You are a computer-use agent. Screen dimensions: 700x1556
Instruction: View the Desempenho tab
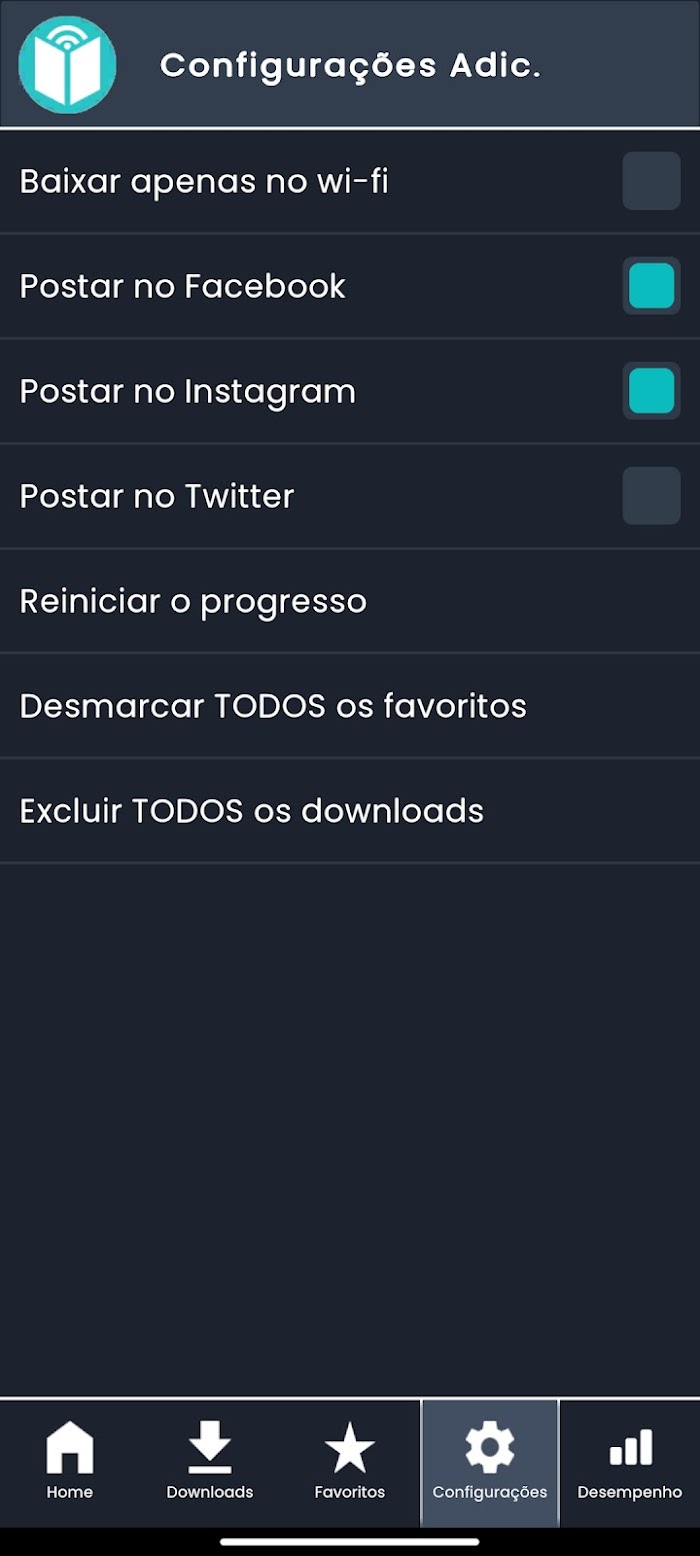(x=630, y=1463)
